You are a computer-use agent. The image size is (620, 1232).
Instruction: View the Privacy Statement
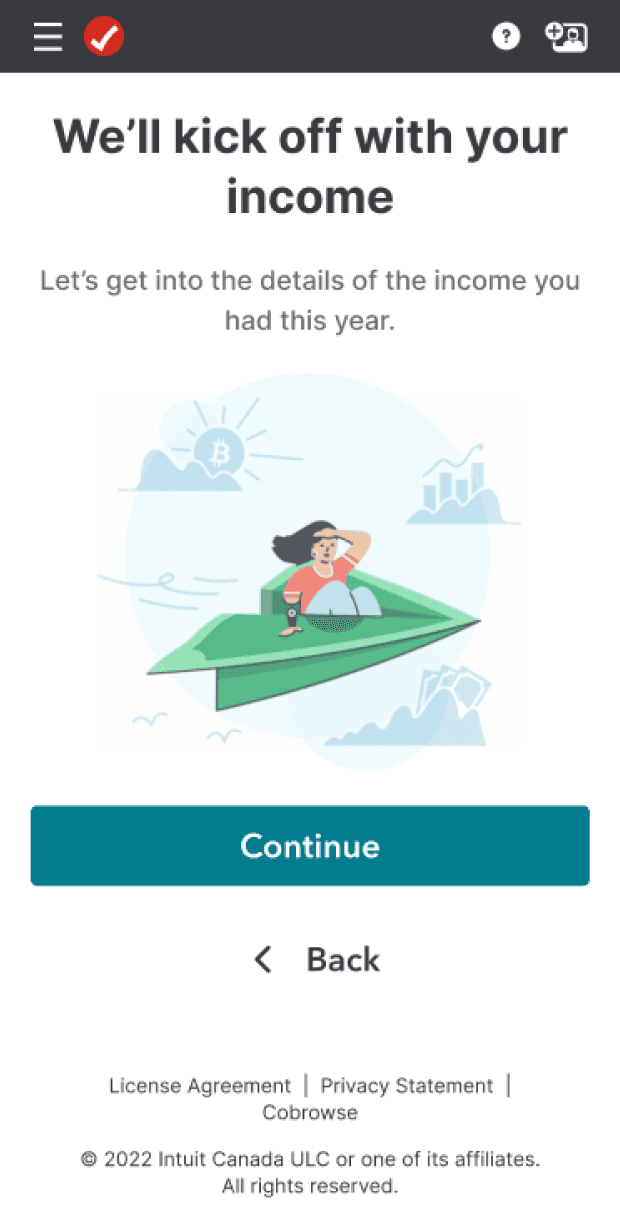pos(407,1086)
